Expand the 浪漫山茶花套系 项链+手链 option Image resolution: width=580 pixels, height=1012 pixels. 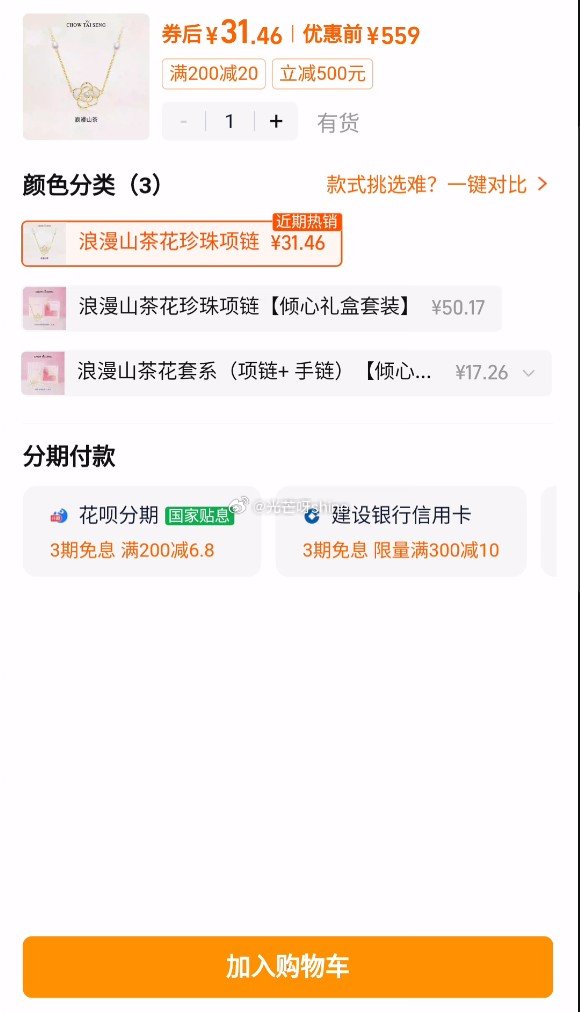pos(286,373)
